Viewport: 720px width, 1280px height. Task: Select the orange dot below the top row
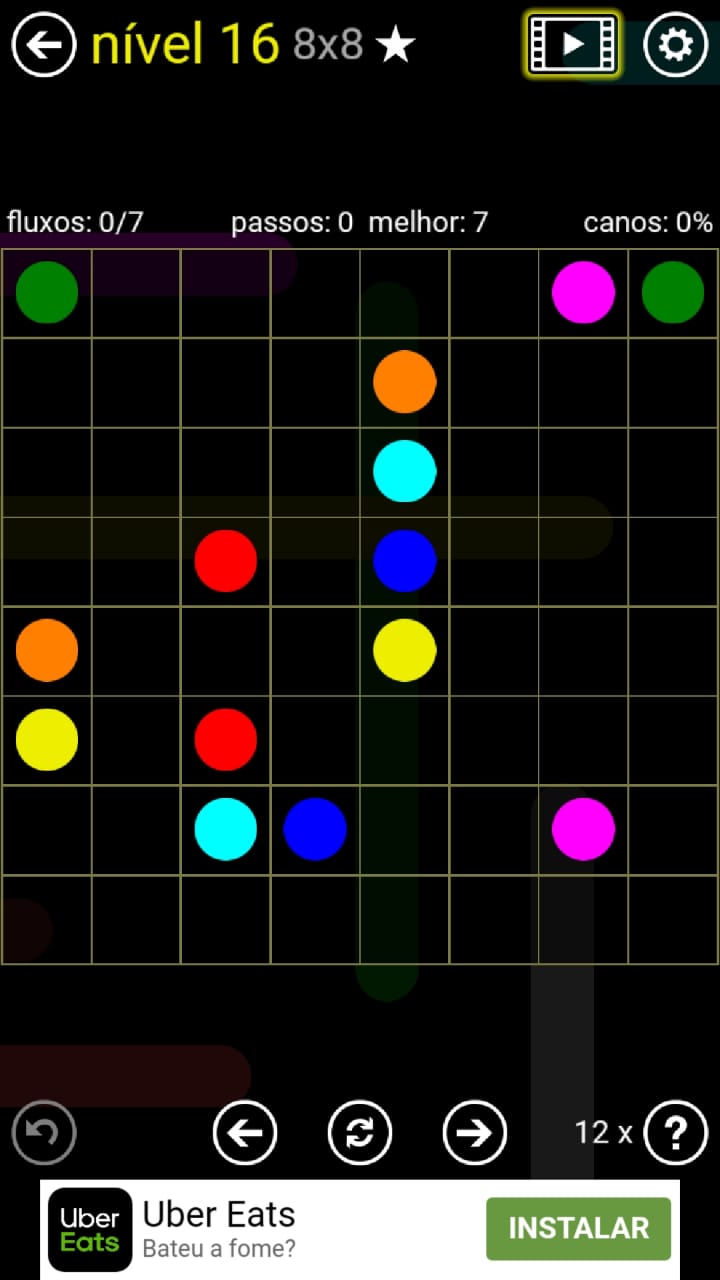point(405,382)
